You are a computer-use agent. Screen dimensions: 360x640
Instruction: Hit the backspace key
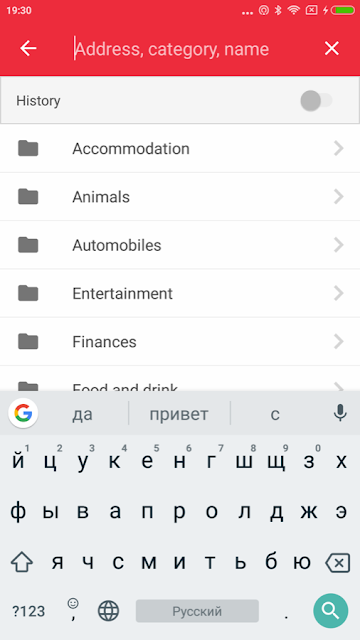point(338,563)
